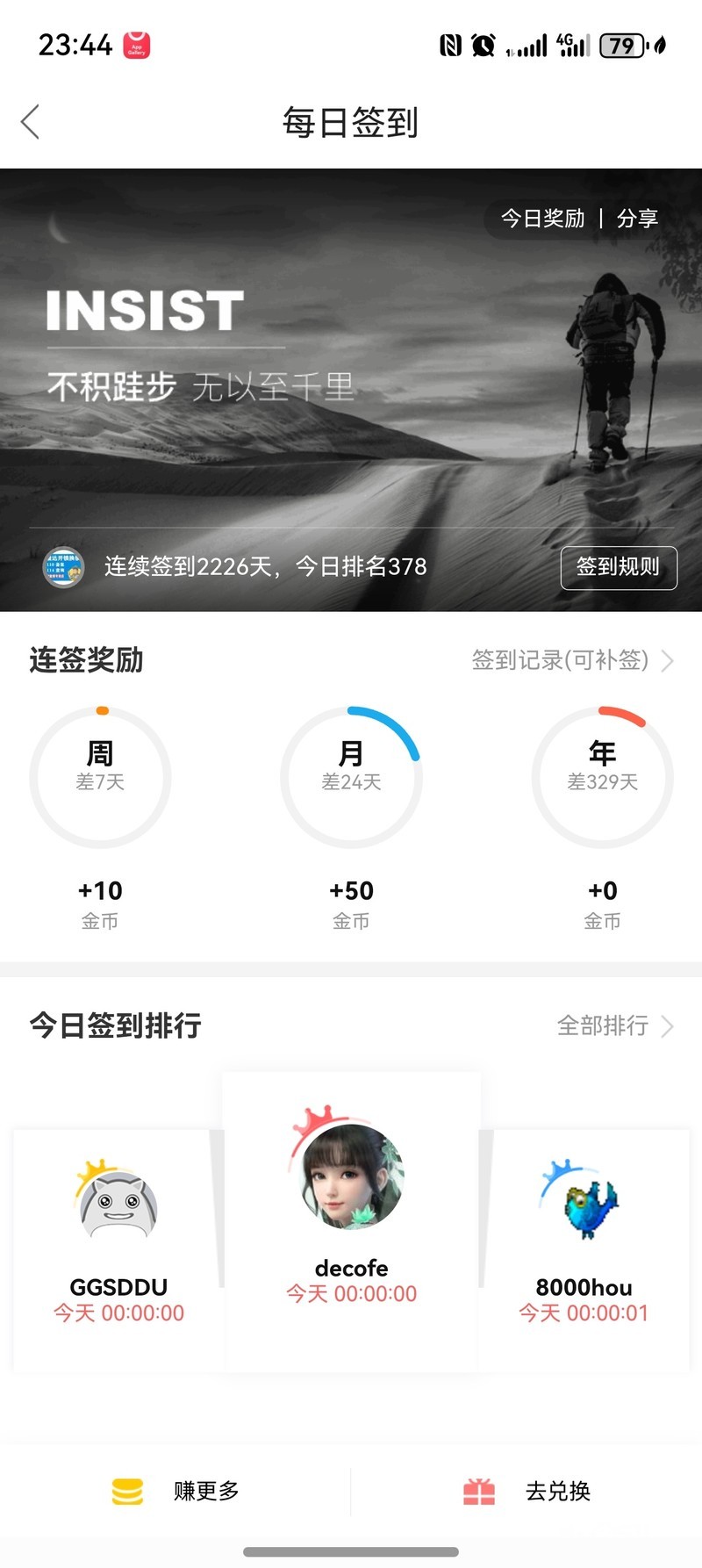Open my avatar beside the check-in streak
This screenshot has width=702, height=1568.
(x=64, y=567)
